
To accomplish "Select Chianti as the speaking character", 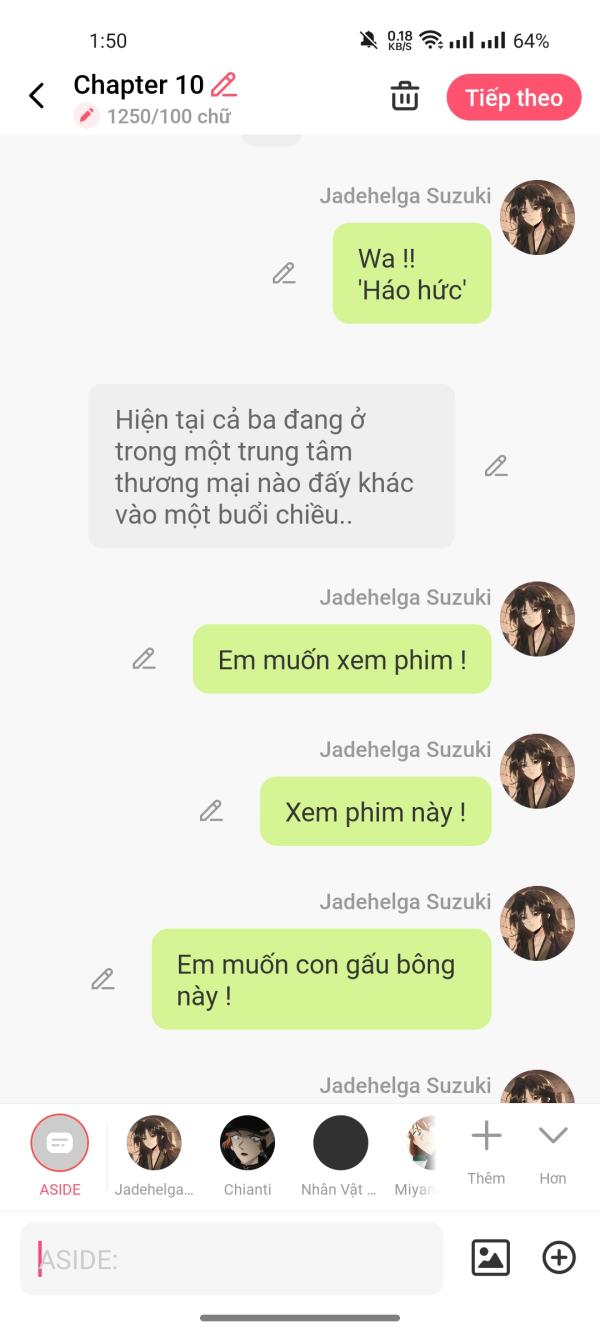I will click(247, 1143).
